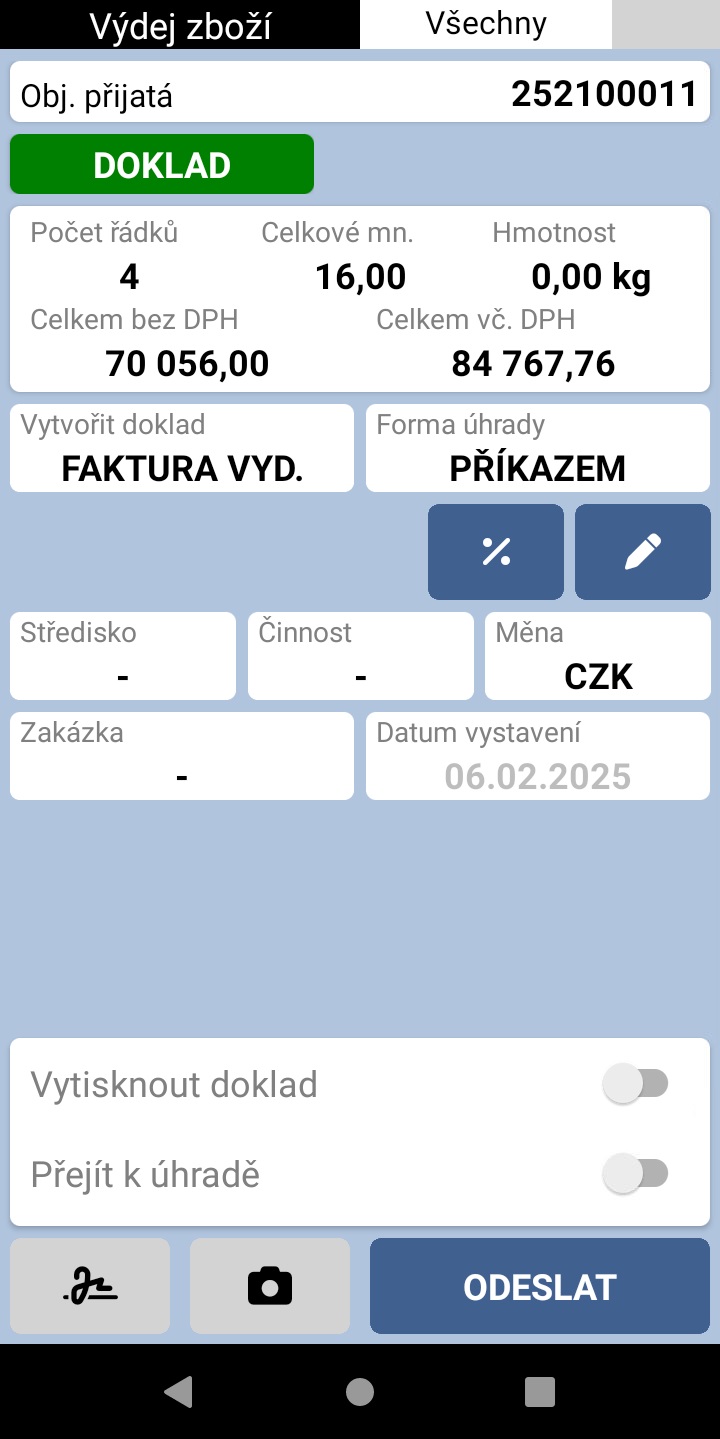720x1439 pixels.
Task: Take a photo with the camera button
Action: point(270,1286)
